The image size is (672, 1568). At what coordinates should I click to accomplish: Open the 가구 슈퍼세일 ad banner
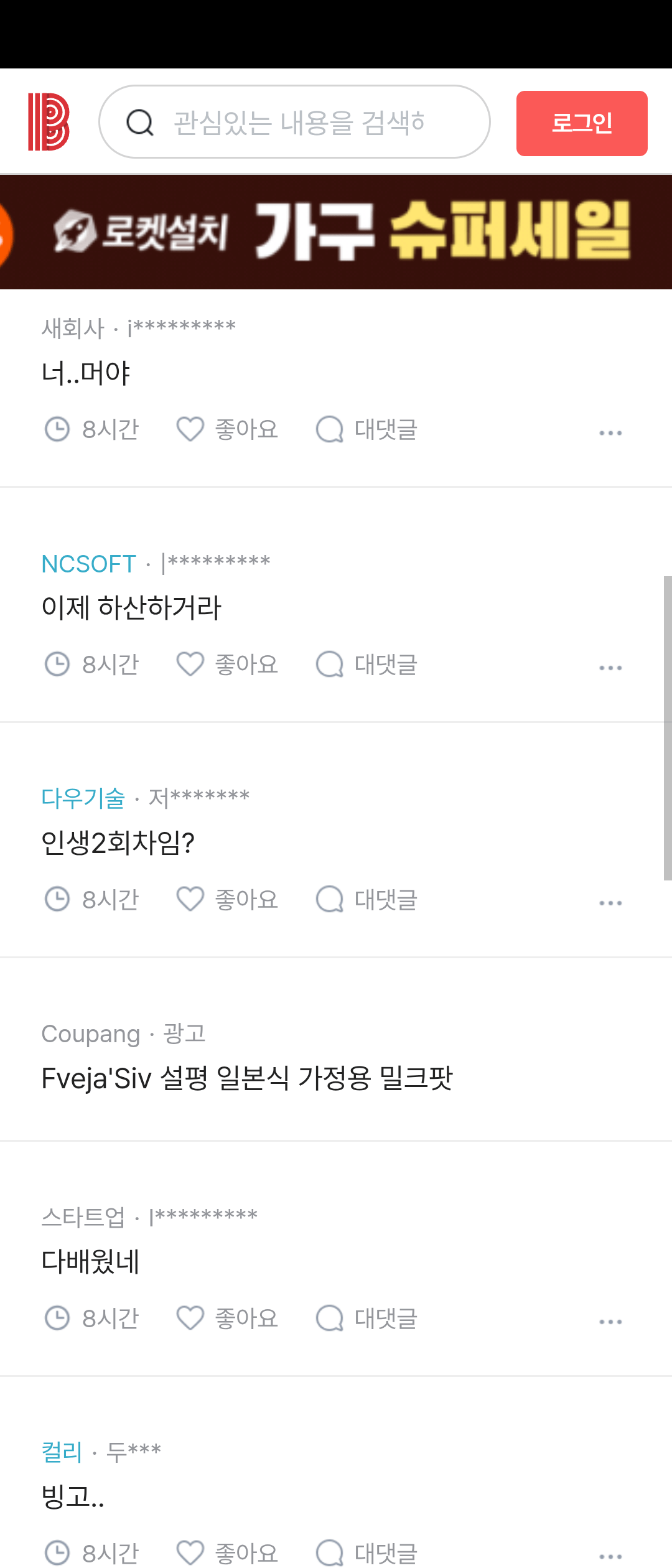(x=336, y=231)
